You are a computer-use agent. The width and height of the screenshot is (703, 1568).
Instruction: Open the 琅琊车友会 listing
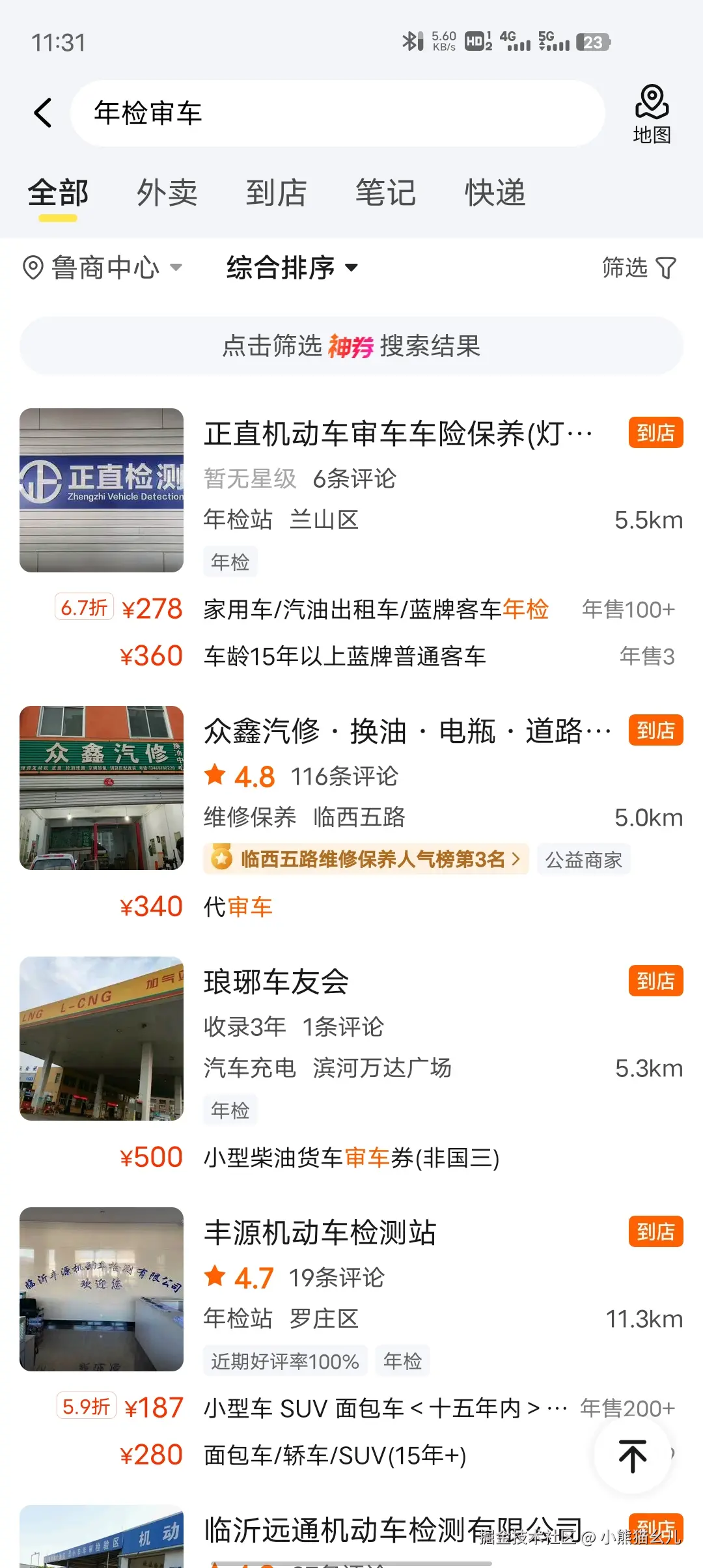pos(277,982)
